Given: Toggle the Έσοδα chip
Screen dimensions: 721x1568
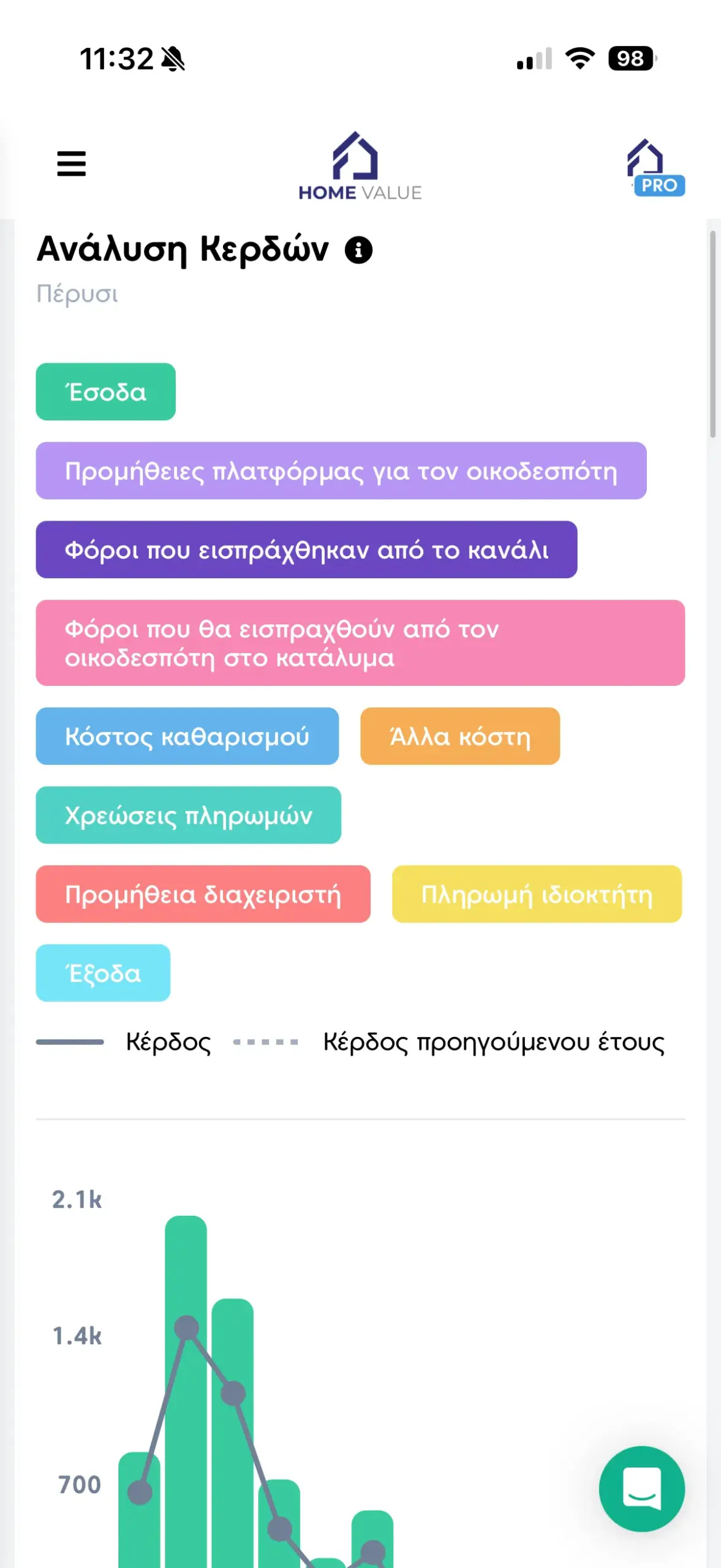Looking at the screenshot, I should (105, 392).
